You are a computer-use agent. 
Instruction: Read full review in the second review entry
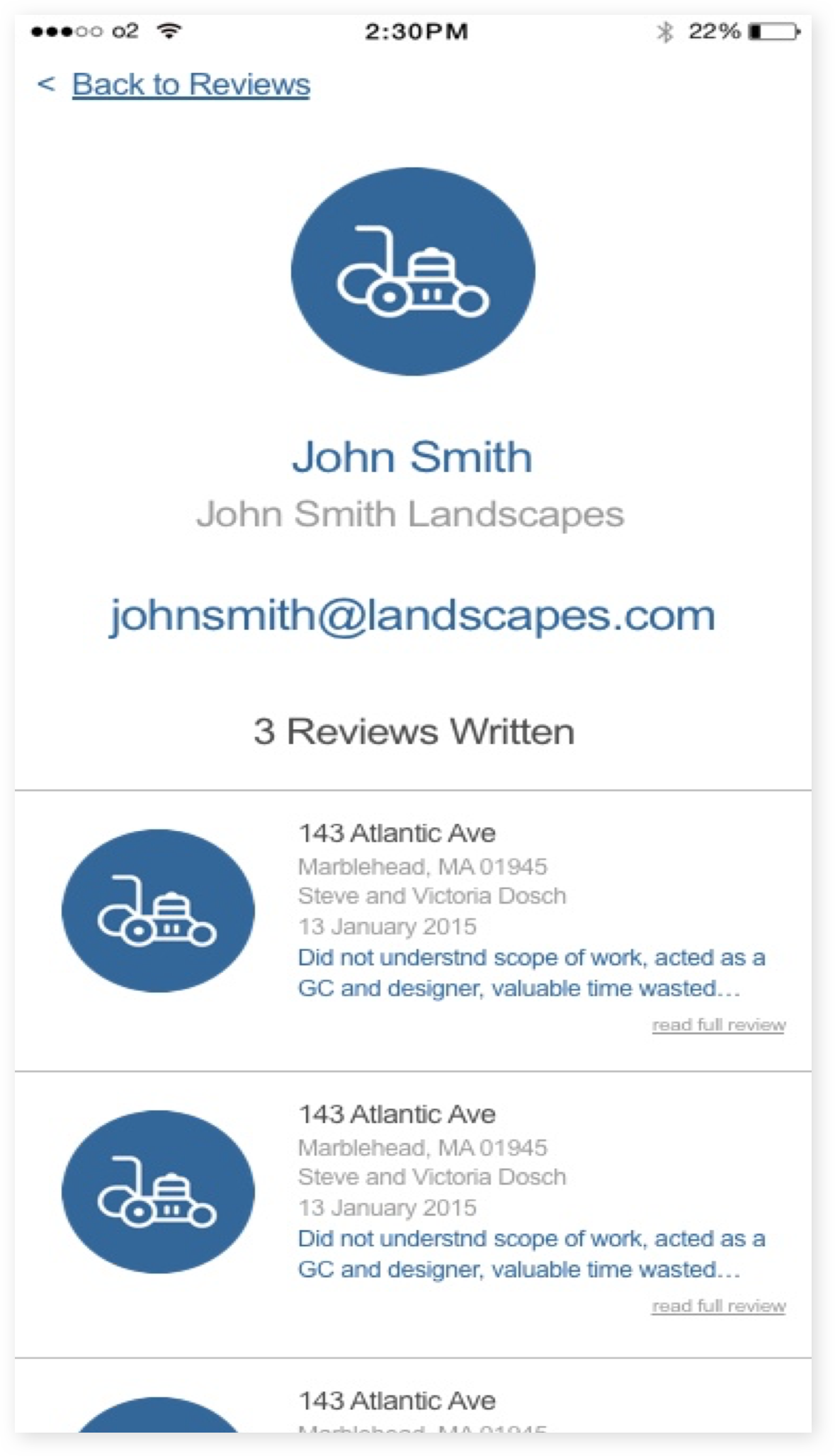[718, 1306]
